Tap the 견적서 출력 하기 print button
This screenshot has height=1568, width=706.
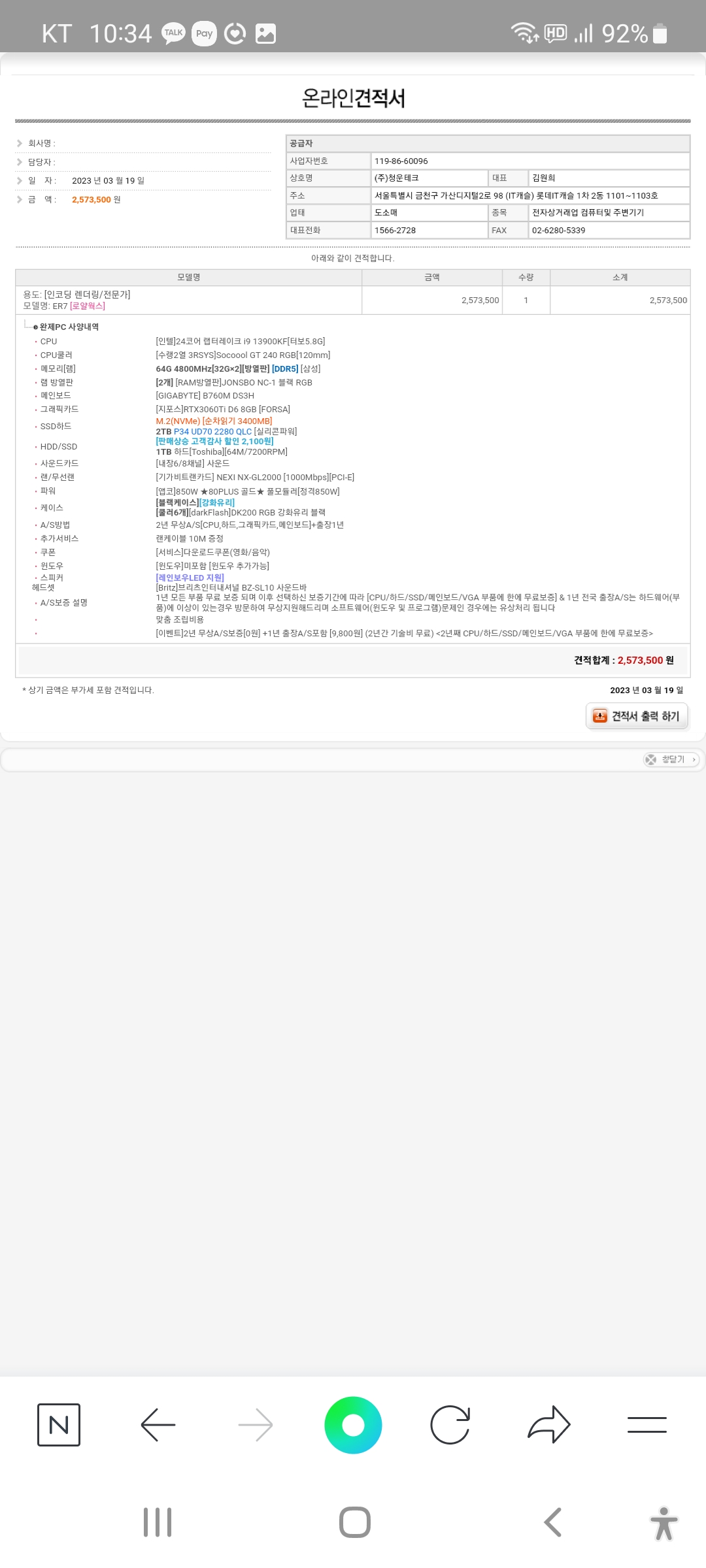(x=637, y=716)
